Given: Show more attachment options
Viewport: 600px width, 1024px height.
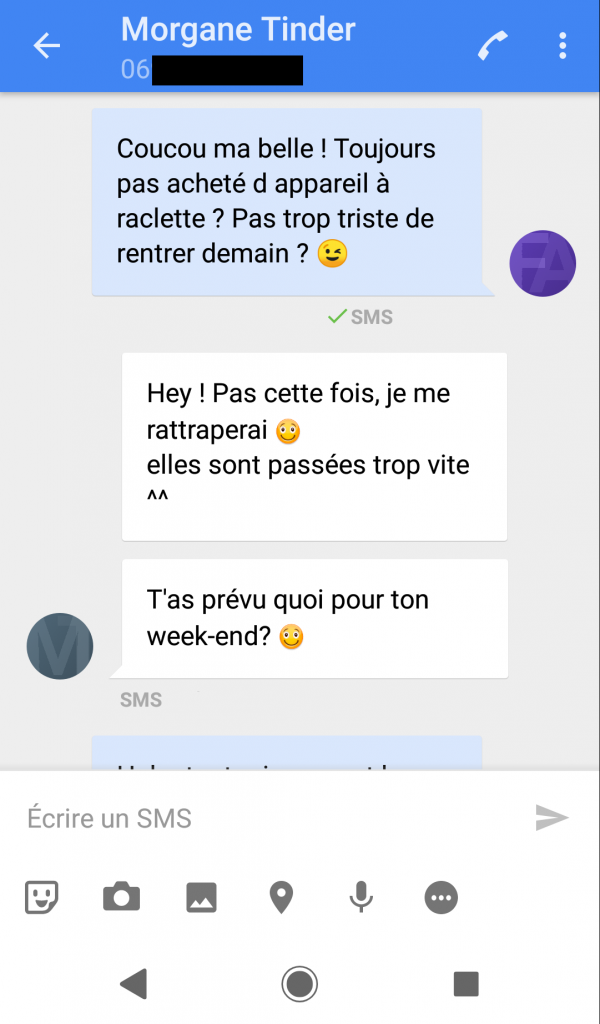Looking at the screenshot, I should click(x=441, y=898).
